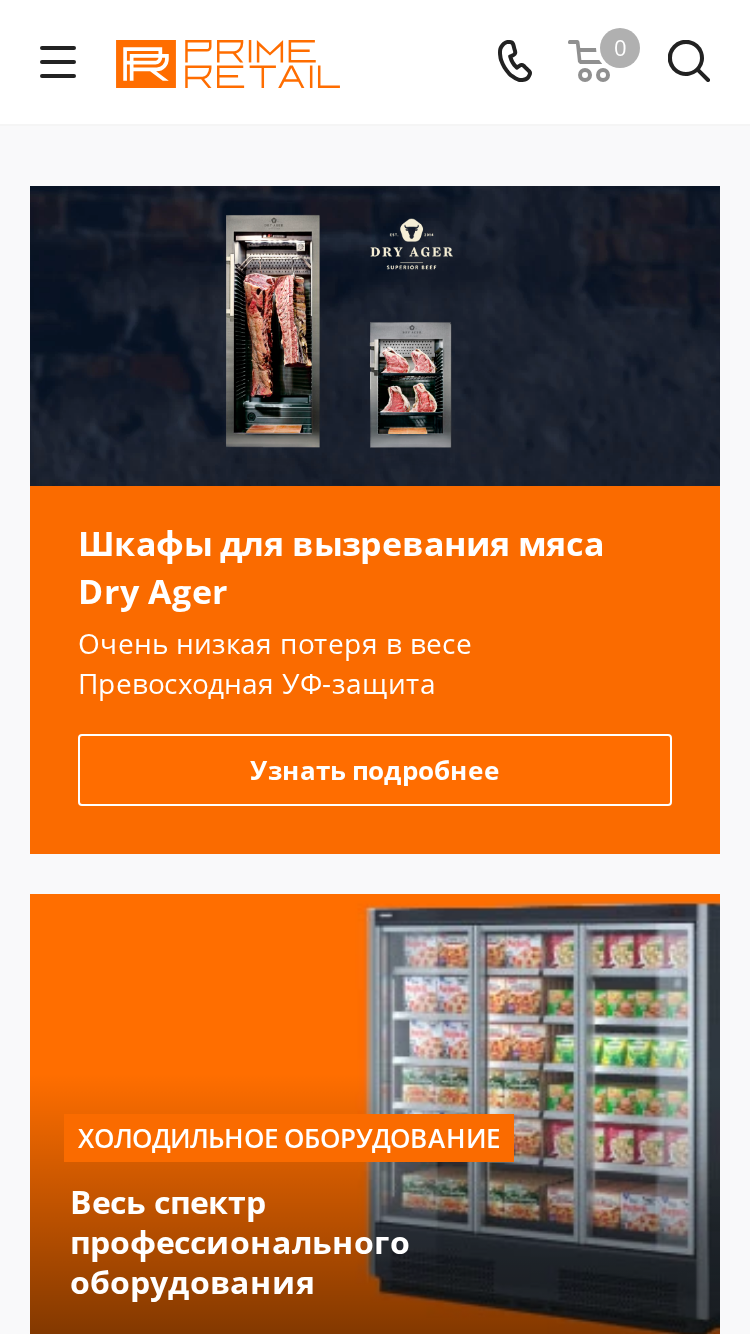Tap the Prime Retail logo
This screenshot has width=750, height=1334.
click(x=228, y=64)
